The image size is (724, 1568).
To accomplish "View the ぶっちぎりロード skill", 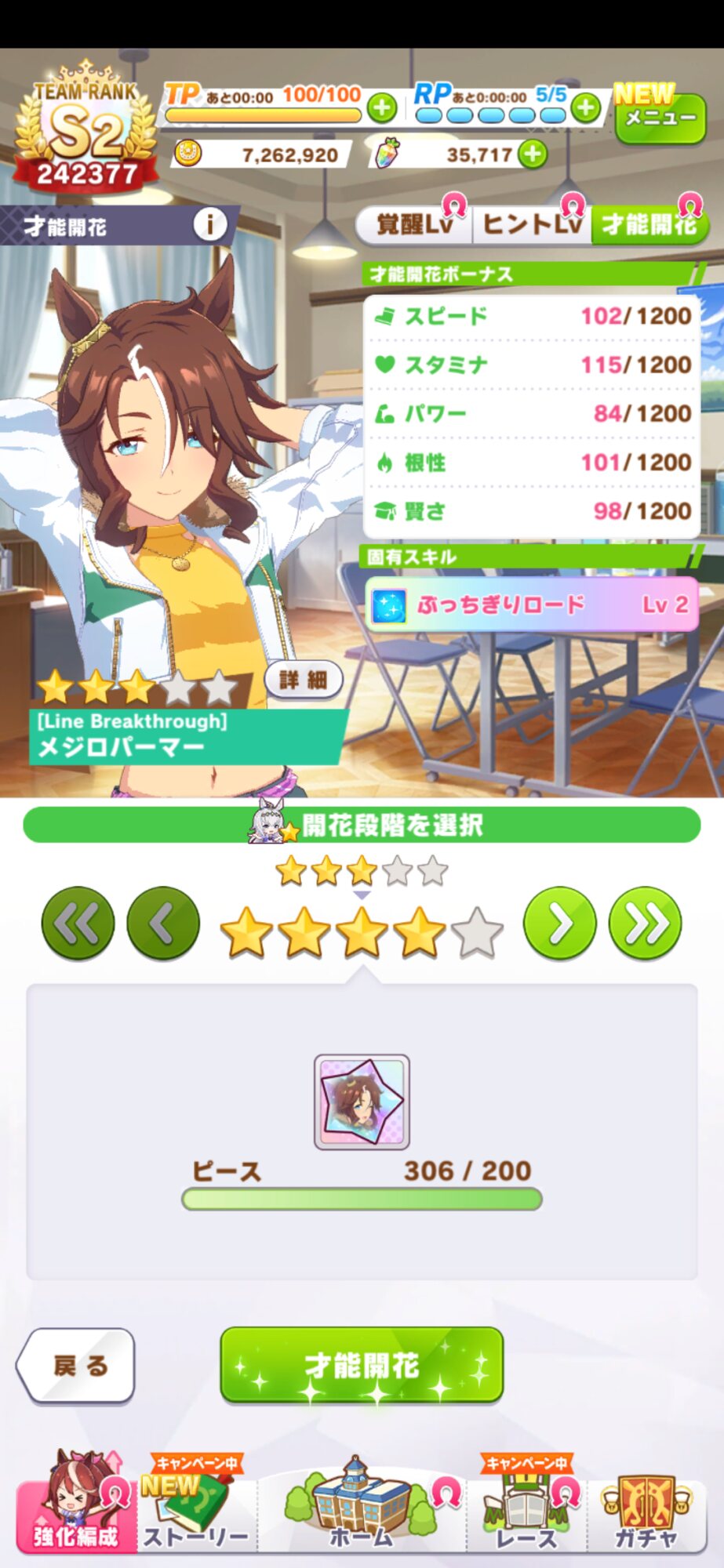I will [531, 604].
